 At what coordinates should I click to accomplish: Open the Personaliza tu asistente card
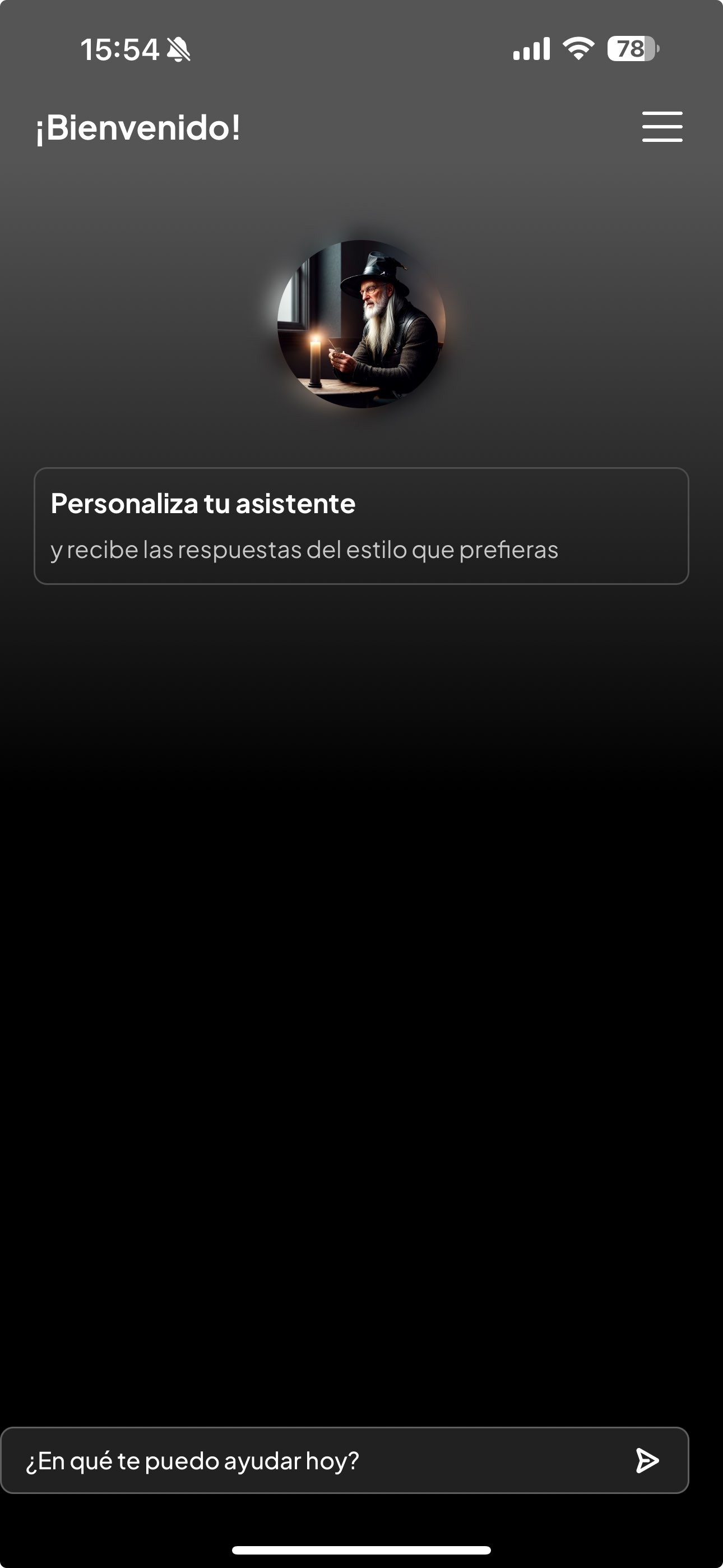pyautogui.click(x=361, y=526)
